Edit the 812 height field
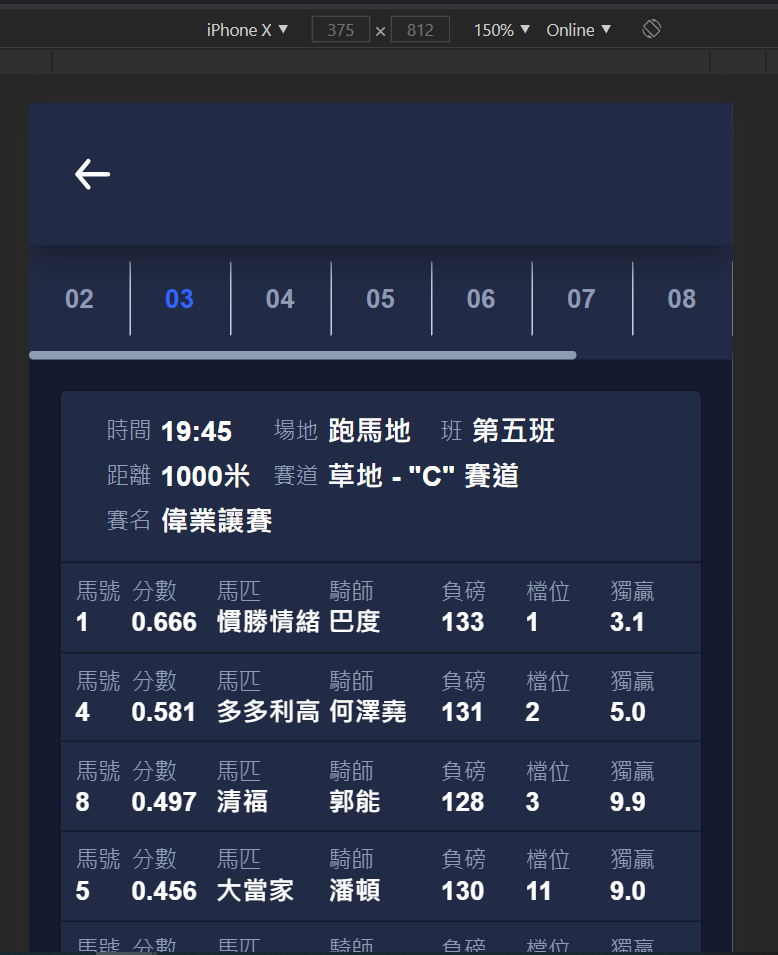The image size is (778, 955). pos(420,30)
